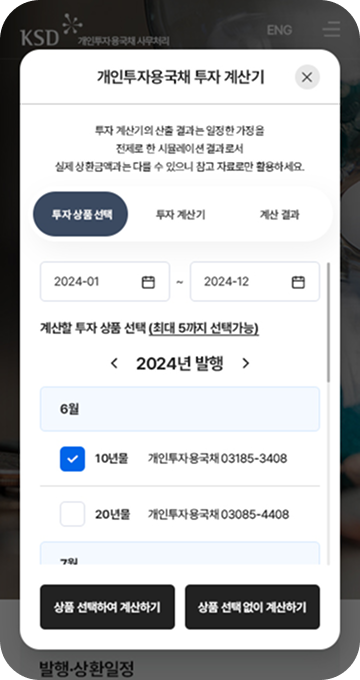Uncheck the 10년물 03185-3408 checkbox
The image size is (360, 680).
coord(72,459)
